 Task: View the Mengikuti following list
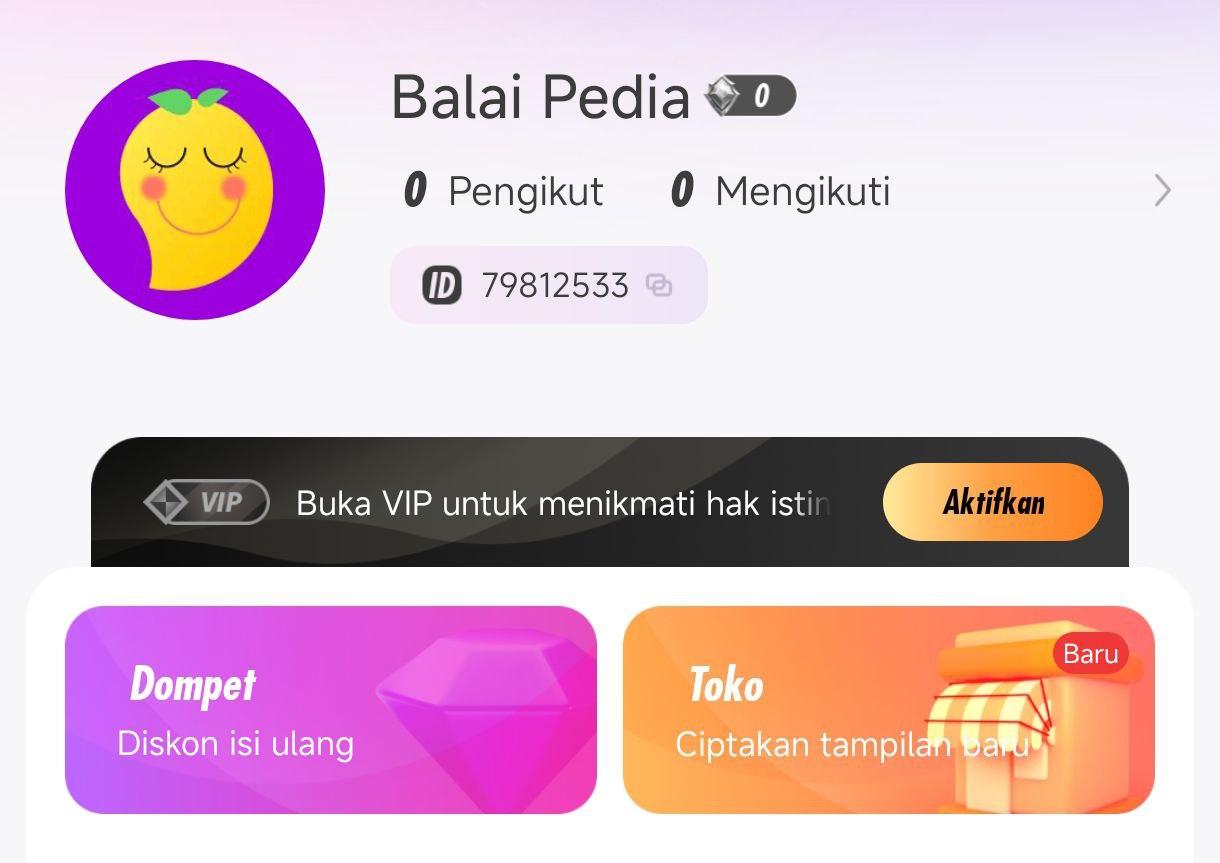(781, 191)
